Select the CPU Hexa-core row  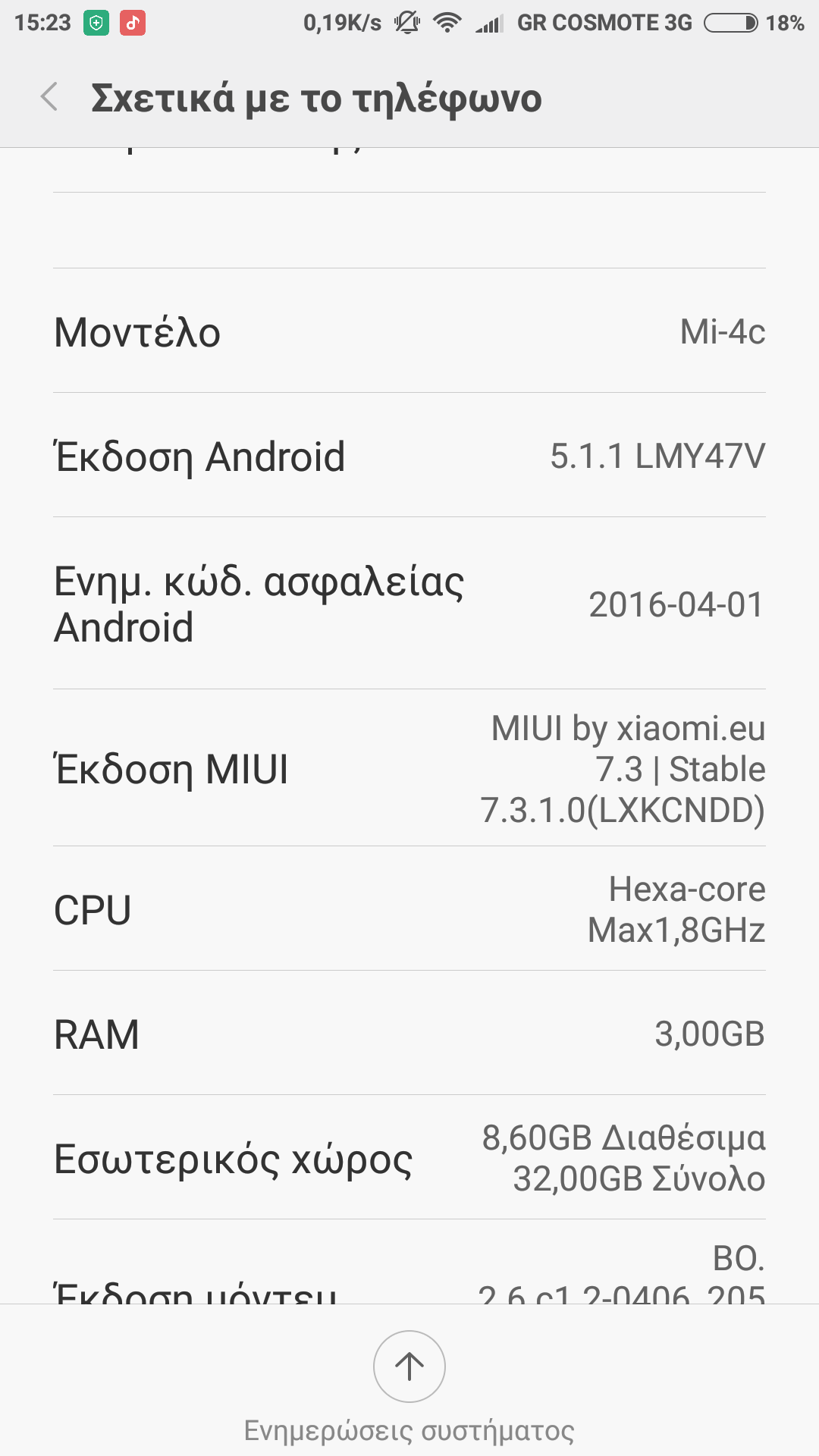(x=409, y=909)
